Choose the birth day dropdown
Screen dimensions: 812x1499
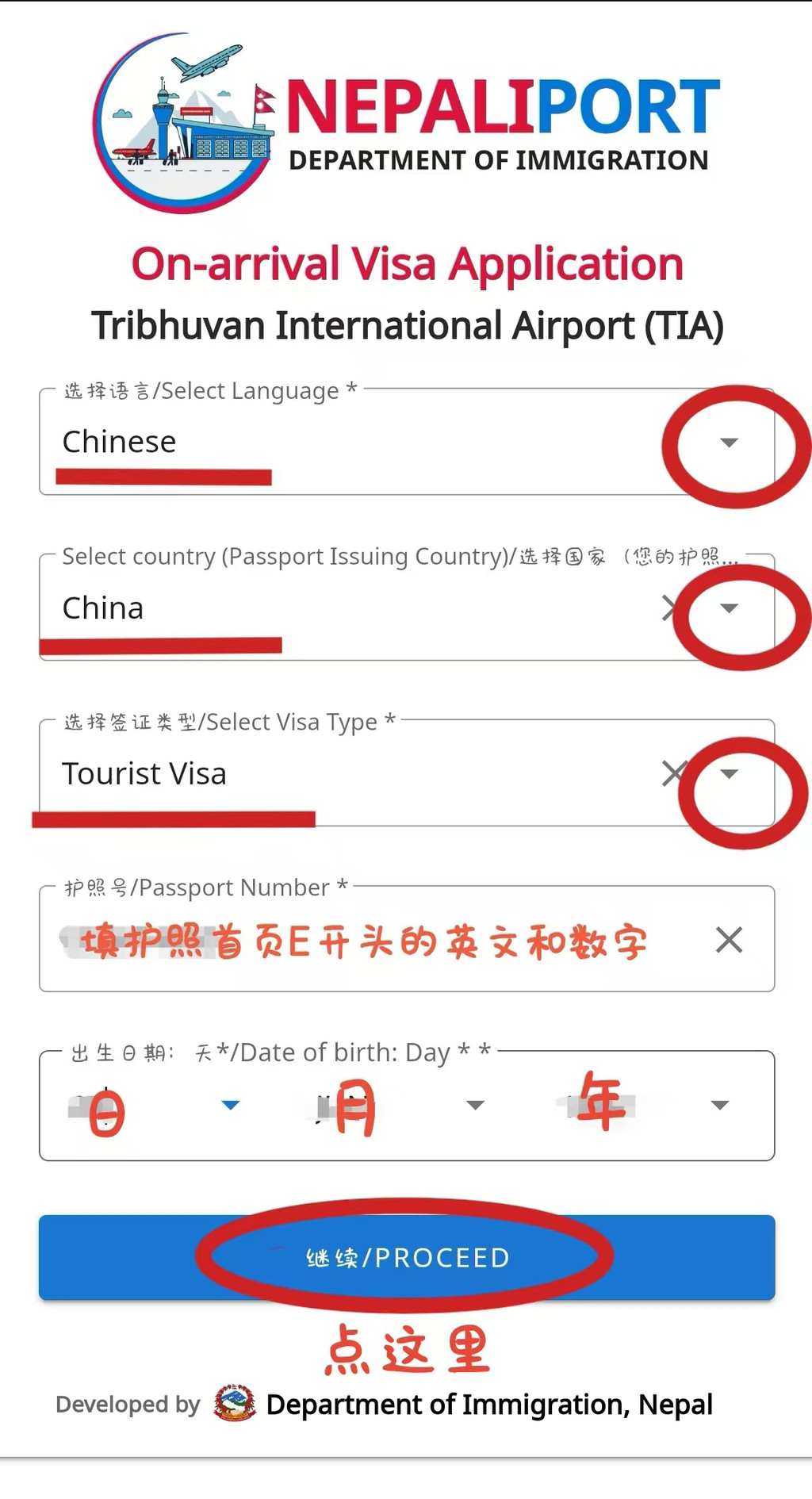pos(230,1105)
